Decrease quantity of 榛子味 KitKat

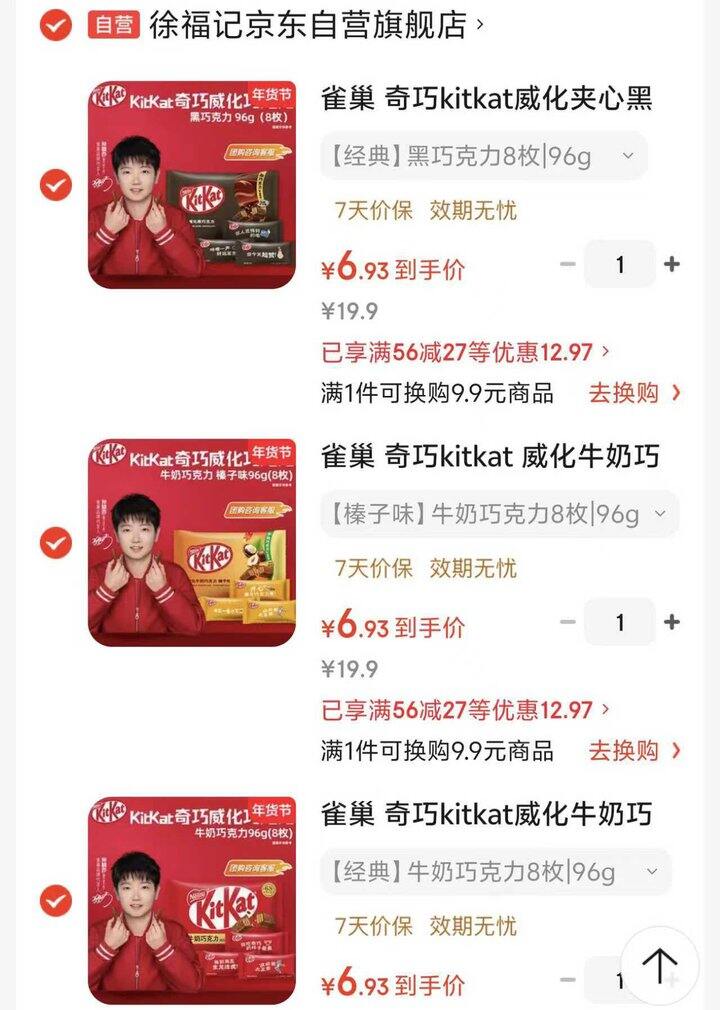[568, 622]
